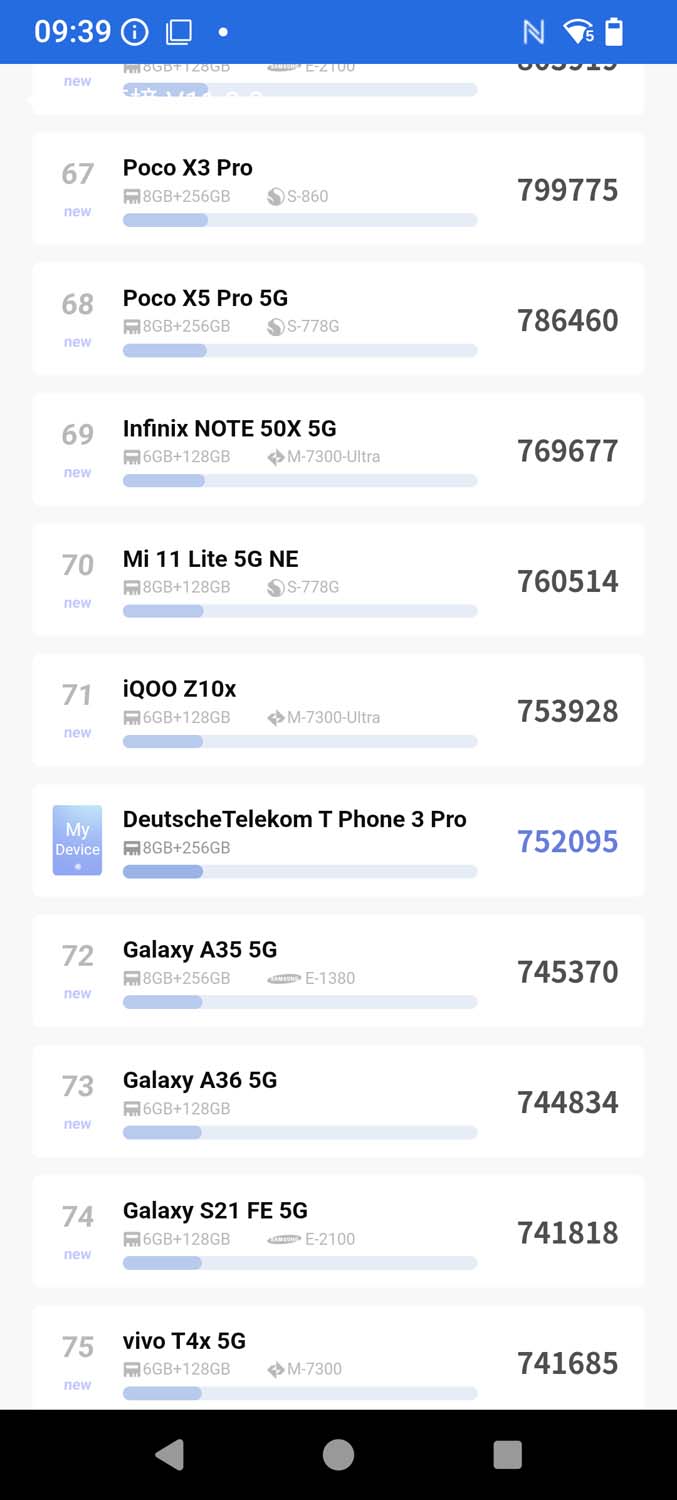
Task: Open the iQOO Z10x ranking row
Action: [x=338, y=710]
